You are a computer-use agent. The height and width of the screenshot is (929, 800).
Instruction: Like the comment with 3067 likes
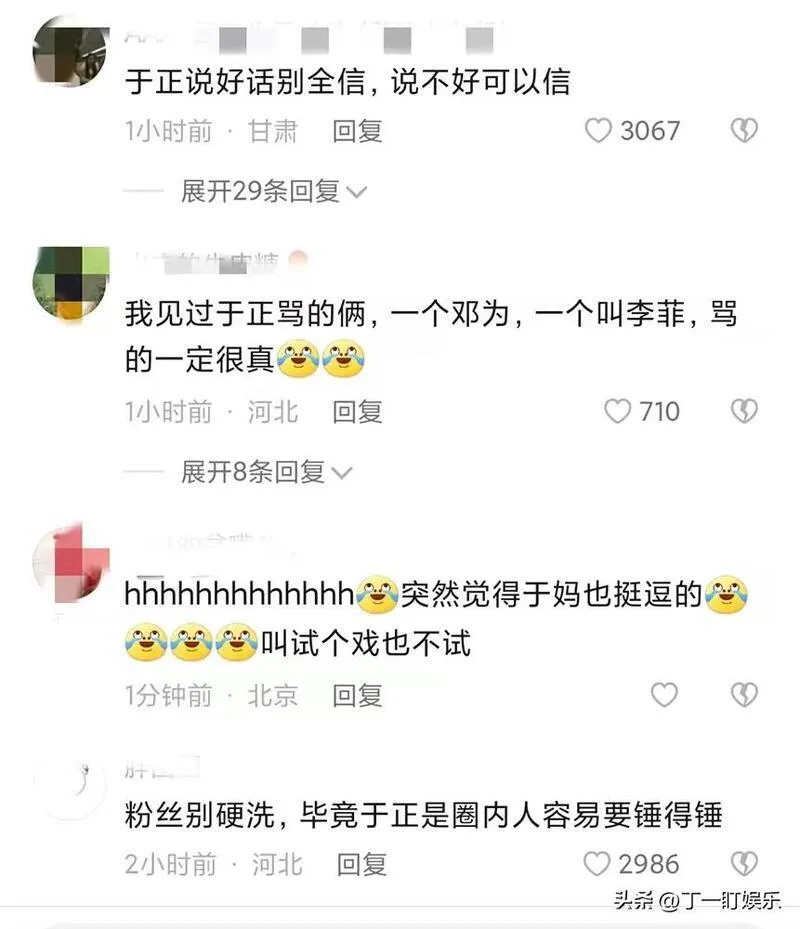click(598, 131)
